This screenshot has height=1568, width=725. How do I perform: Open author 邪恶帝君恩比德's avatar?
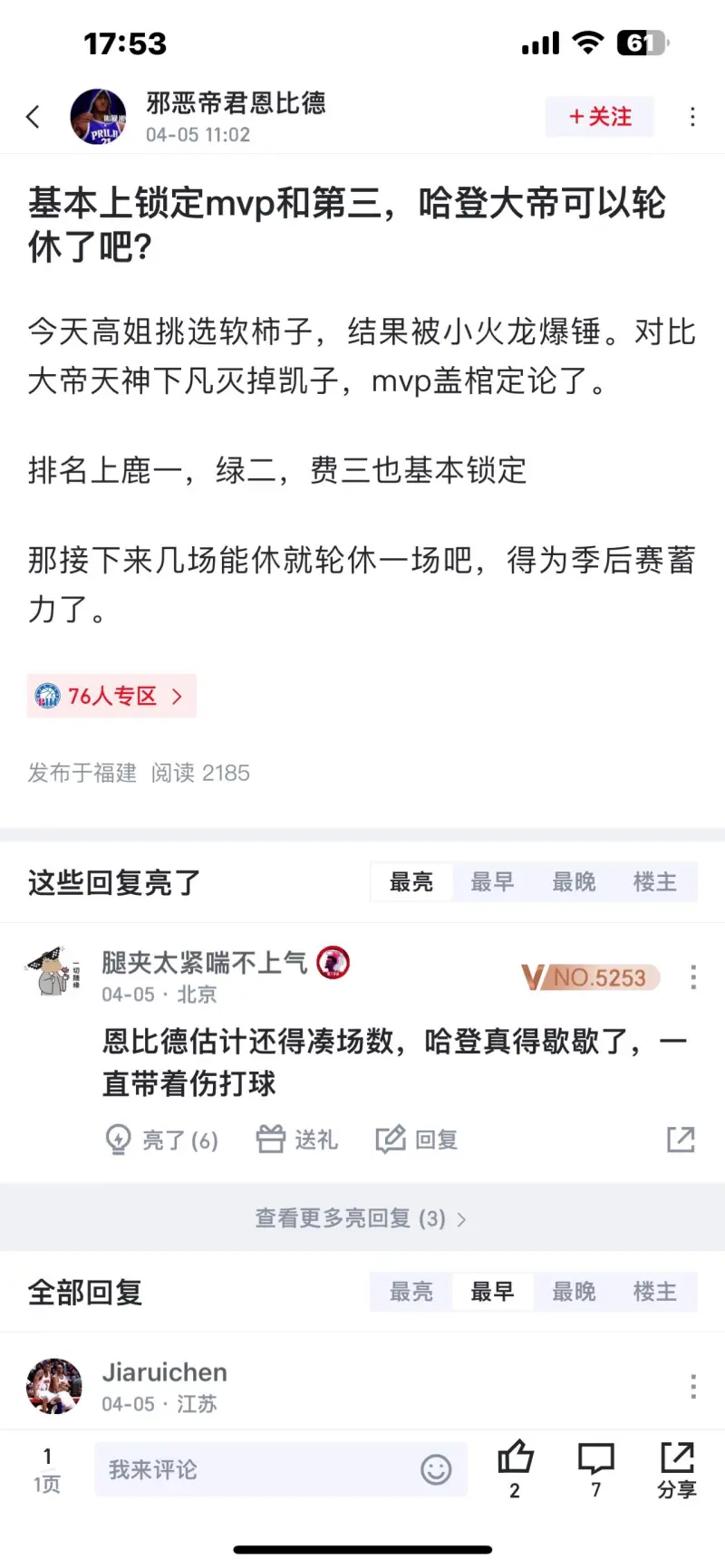tap(98, 117)
